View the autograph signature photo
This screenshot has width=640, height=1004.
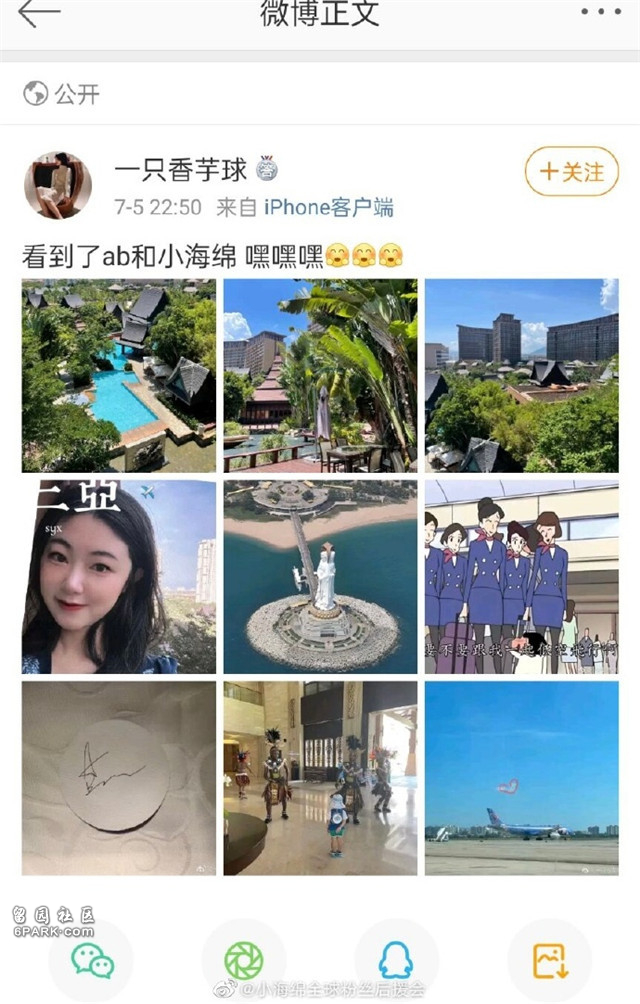tap(119, 778)
